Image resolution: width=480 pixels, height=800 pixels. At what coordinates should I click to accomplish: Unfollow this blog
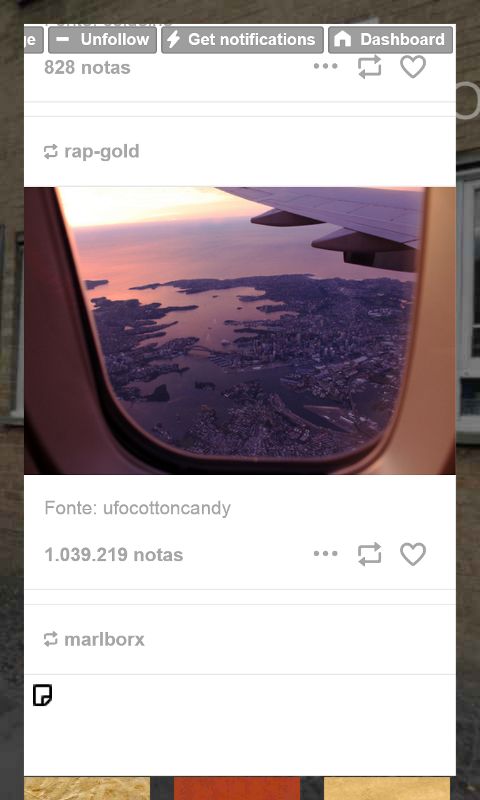[102, 40]
